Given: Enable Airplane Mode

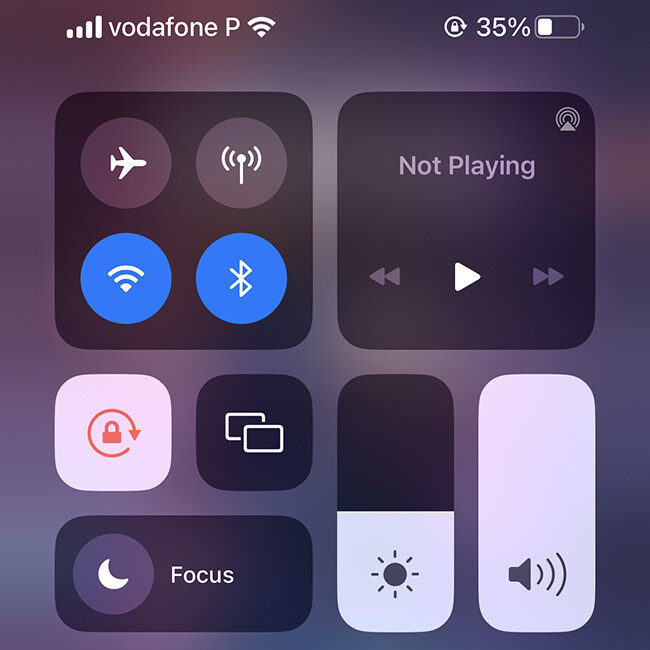Looking at the screenshot, I should [125, 162].
